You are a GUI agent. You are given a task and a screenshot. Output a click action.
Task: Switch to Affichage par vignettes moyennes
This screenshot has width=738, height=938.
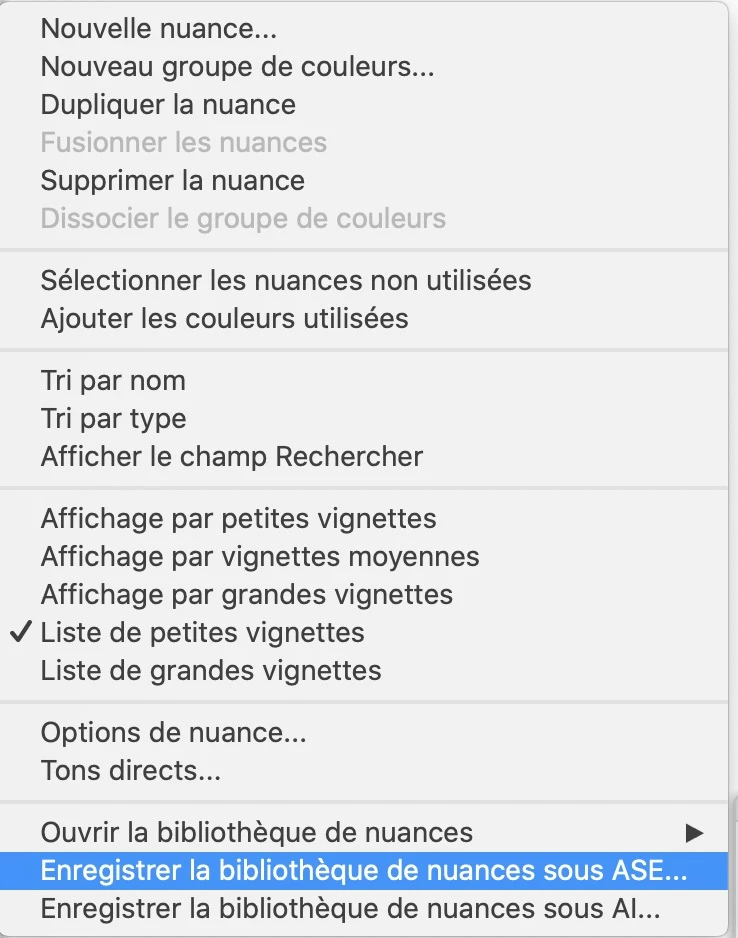click(260, 557)
